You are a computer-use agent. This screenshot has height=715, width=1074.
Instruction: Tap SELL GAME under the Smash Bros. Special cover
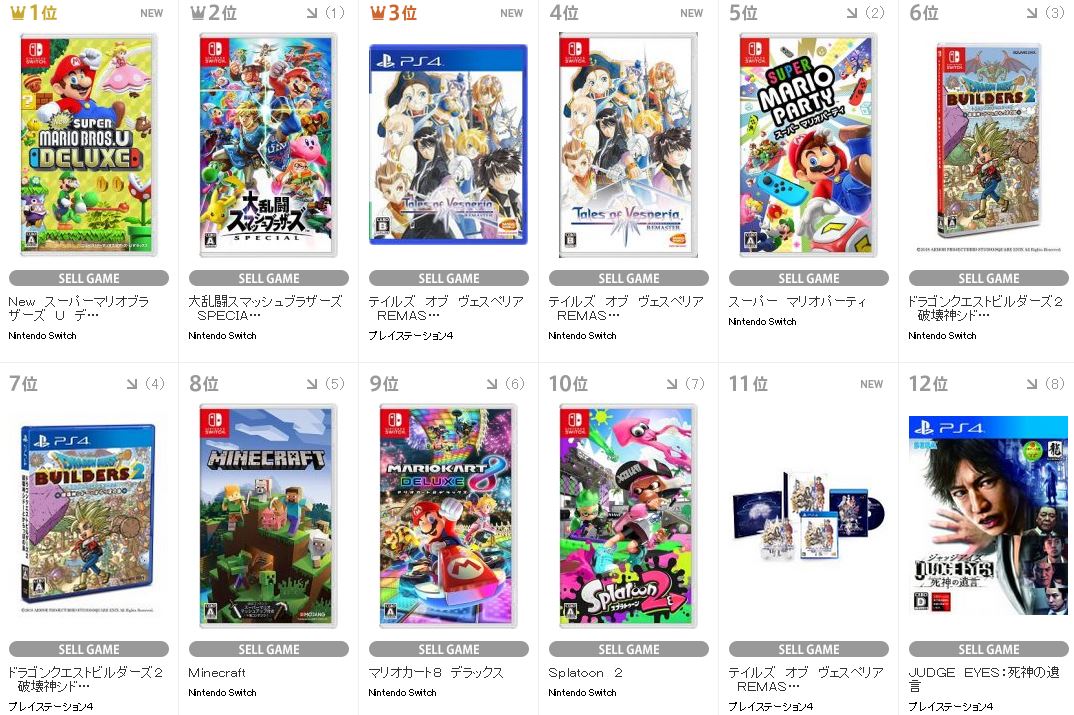click(x=268, y=278)
